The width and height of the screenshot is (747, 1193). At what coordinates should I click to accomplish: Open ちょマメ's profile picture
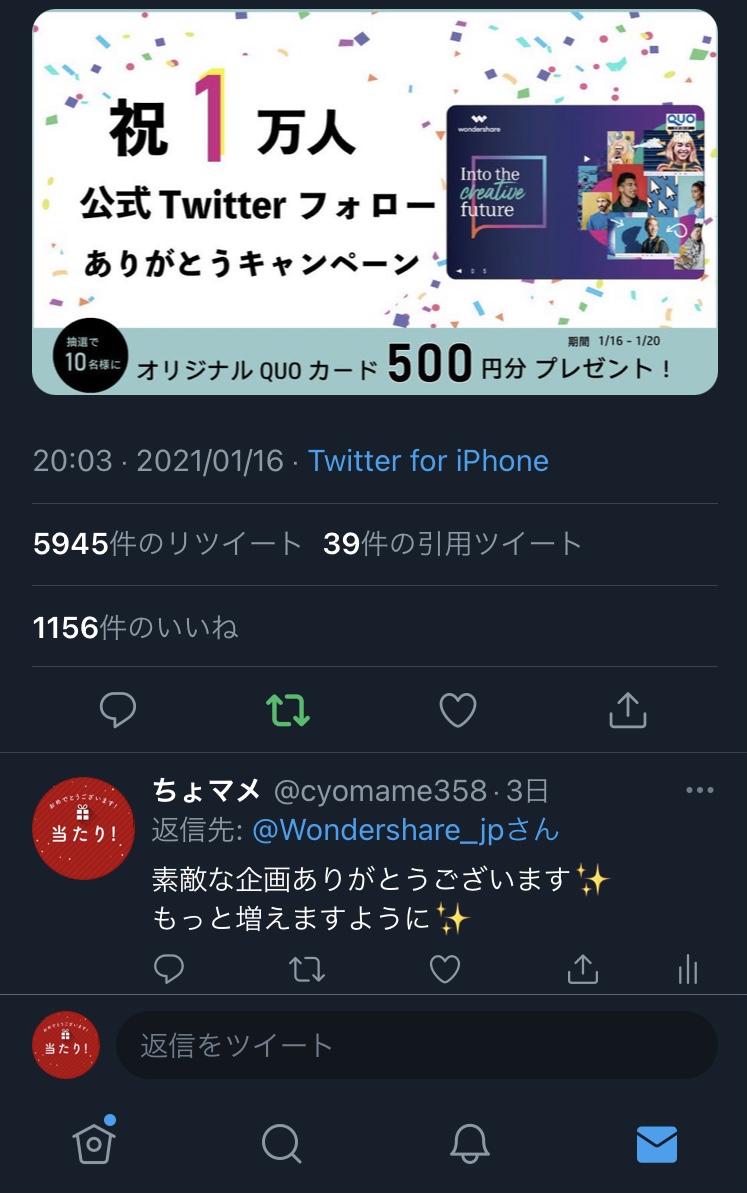(x=83, y=827)
